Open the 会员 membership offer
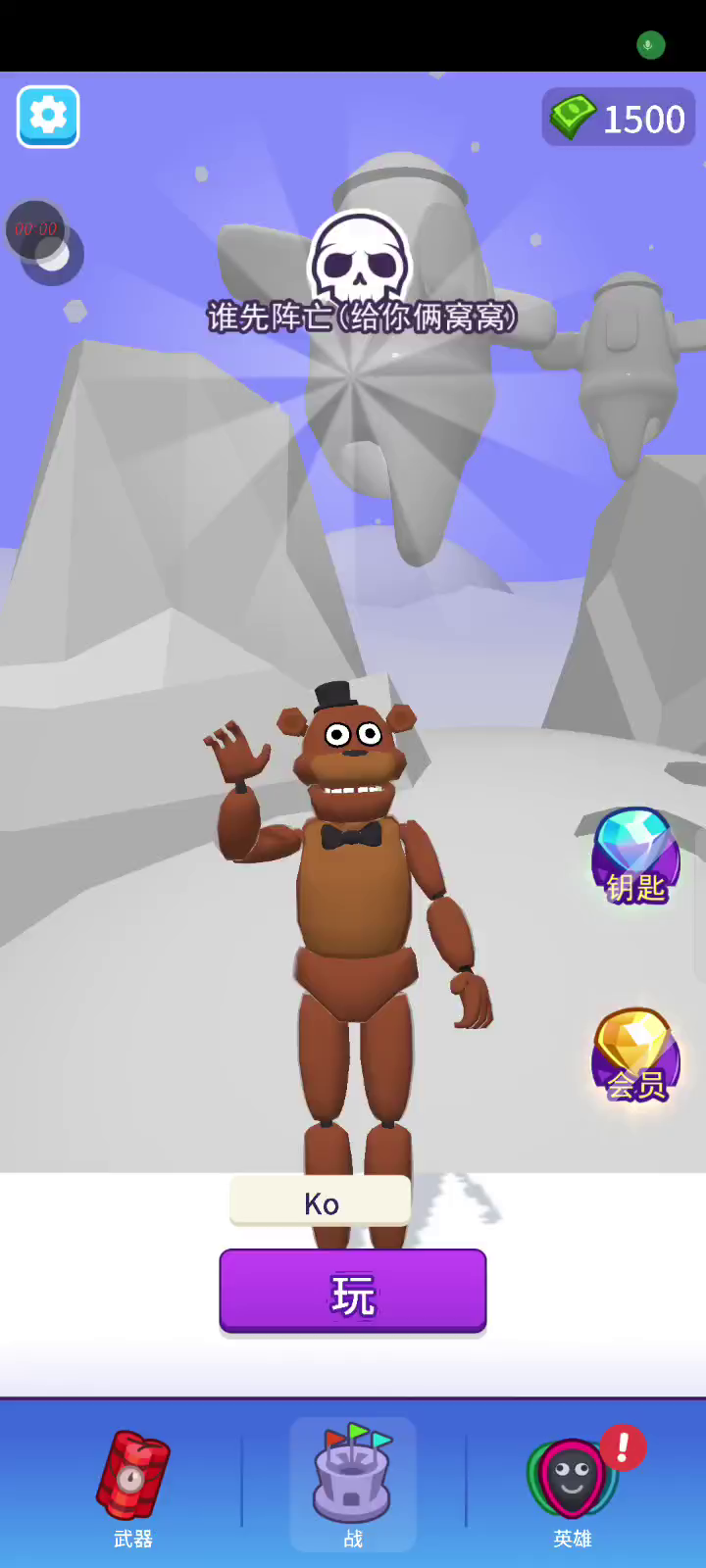 [635, 1056]
